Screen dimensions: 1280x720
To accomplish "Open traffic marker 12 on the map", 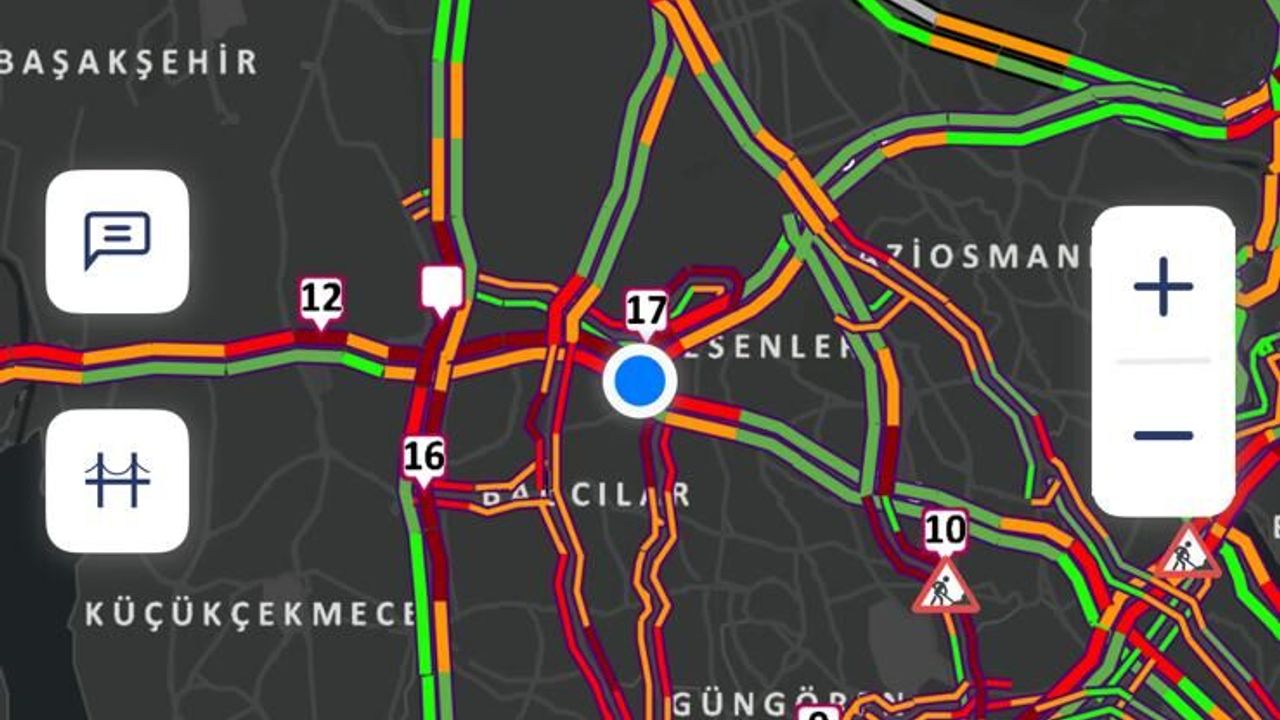I will pyautogui.click(x=321, y=300).
